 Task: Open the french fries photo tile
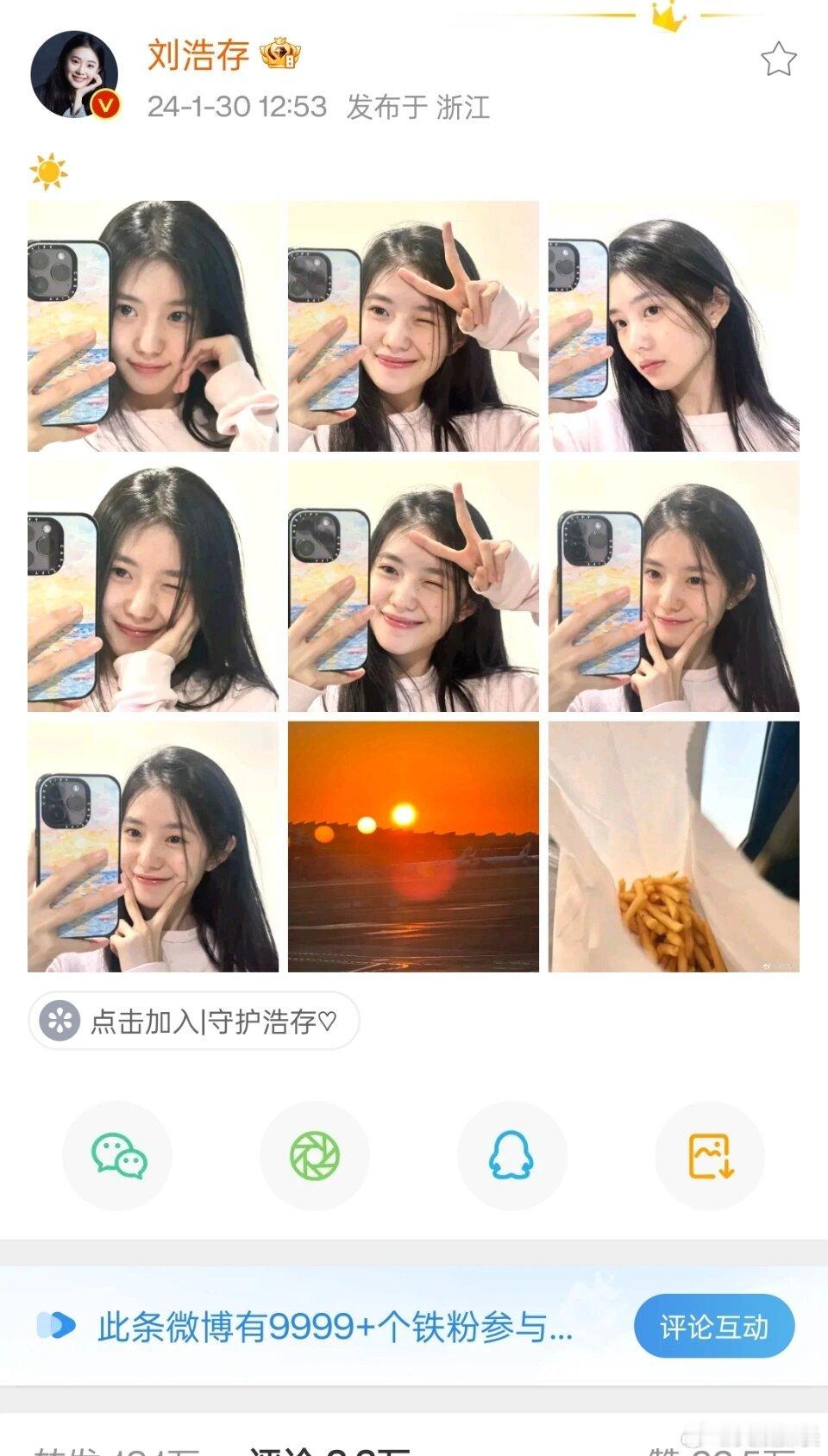(674, 847)
